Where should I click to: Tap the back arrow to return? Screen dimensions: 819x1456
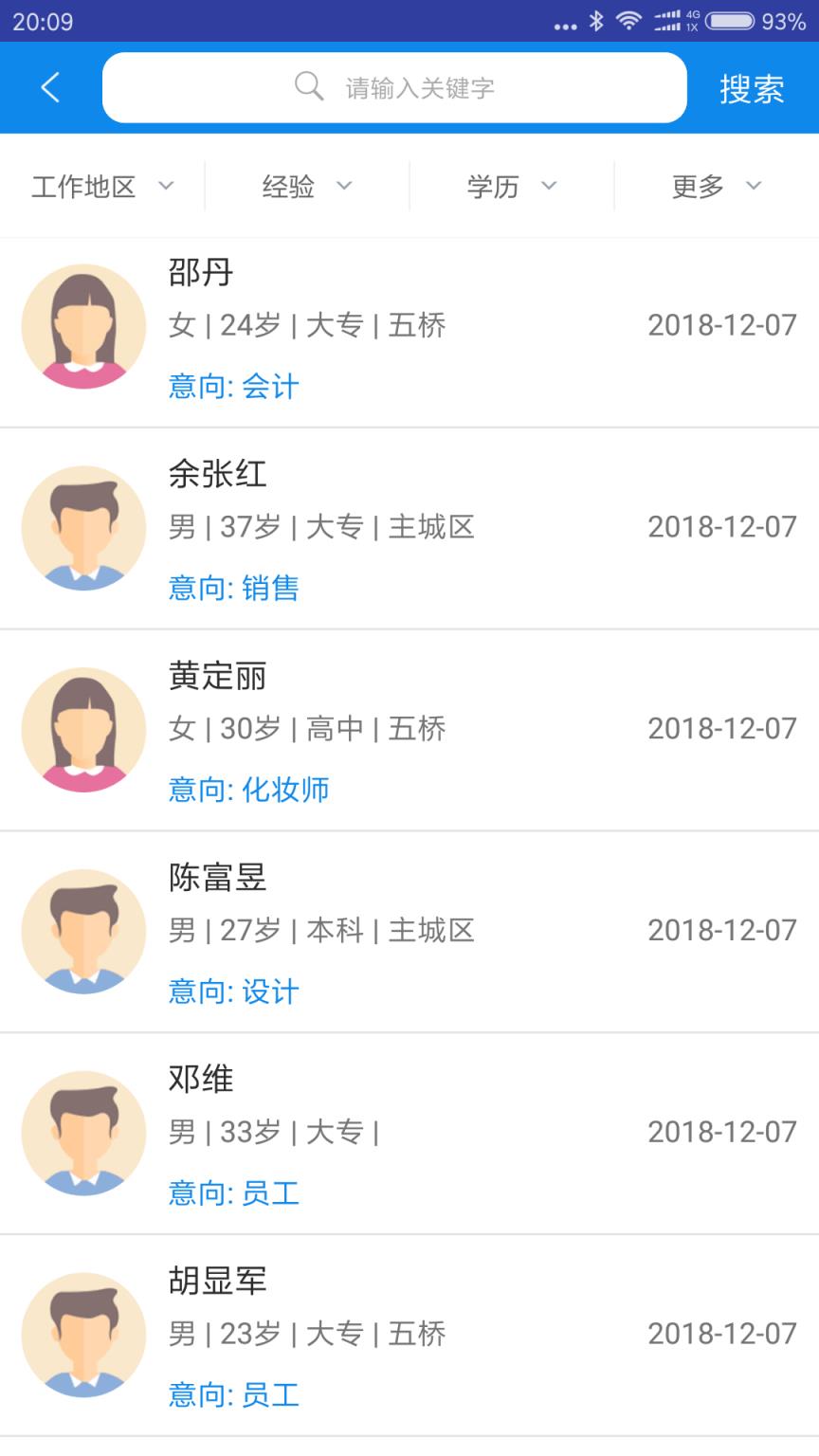[x=47, y=87]
